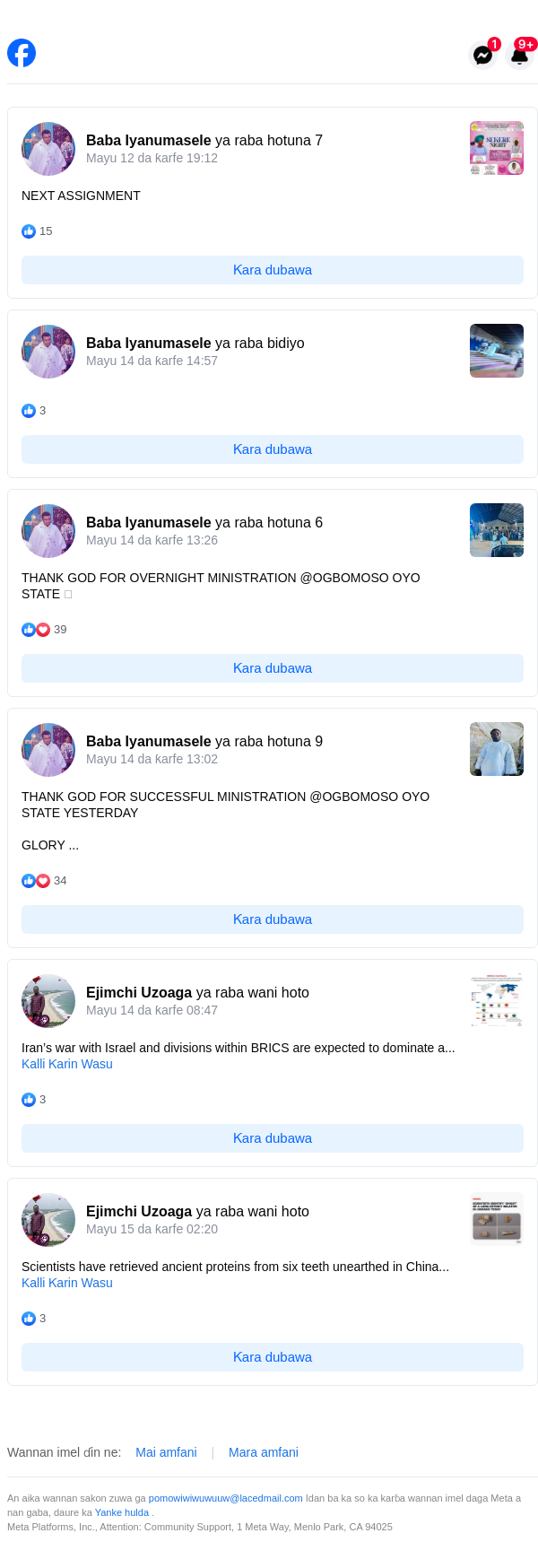Tap Kara dubawa under SUCCESSFUL MINISTRATION post
Screen dimensions: 538x1568
click(273, 919)
